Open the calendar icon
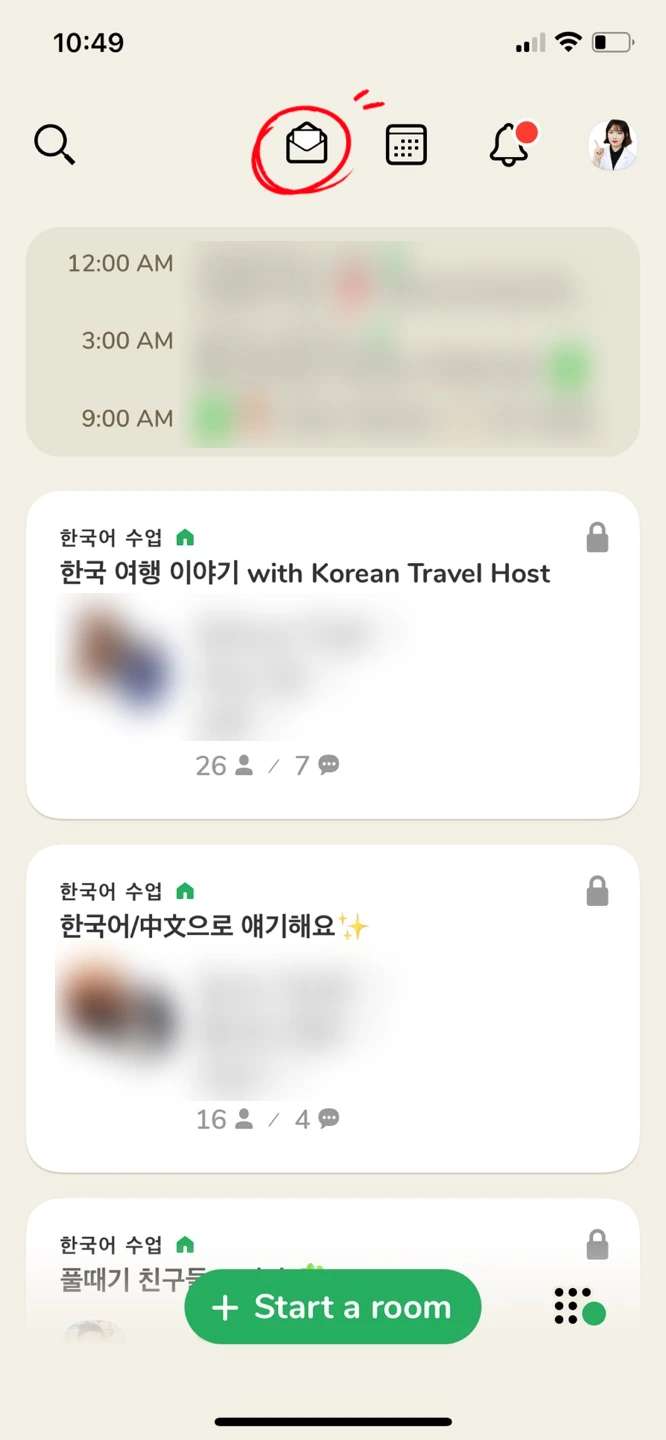This screenshot has width=666, height=1440. [406, 145]
